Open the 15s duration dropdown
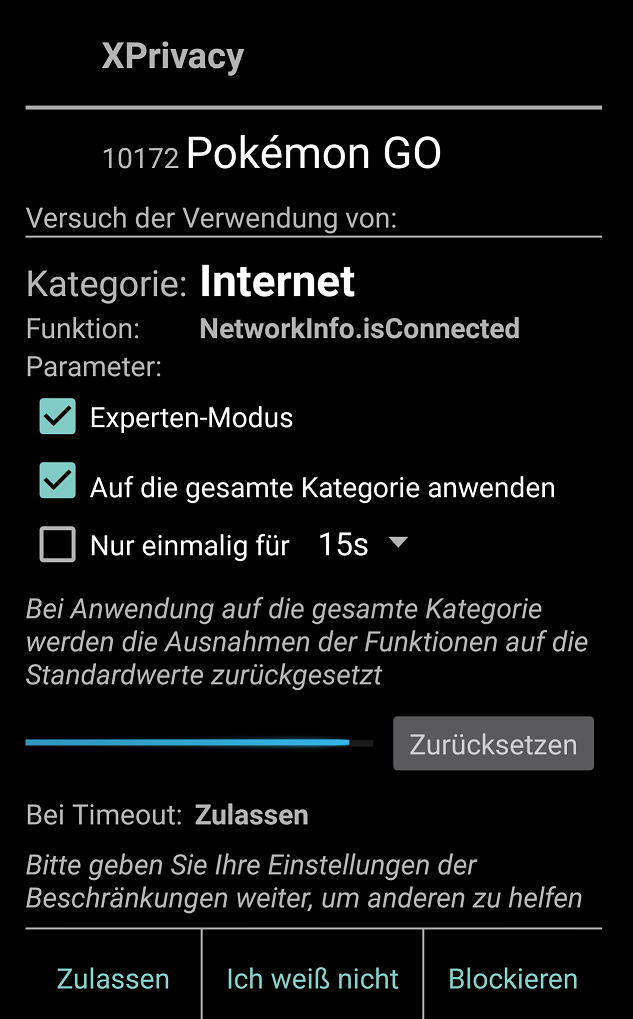Image resolution: width=633 pixels, height=1019 pixels. pos(363,544)
